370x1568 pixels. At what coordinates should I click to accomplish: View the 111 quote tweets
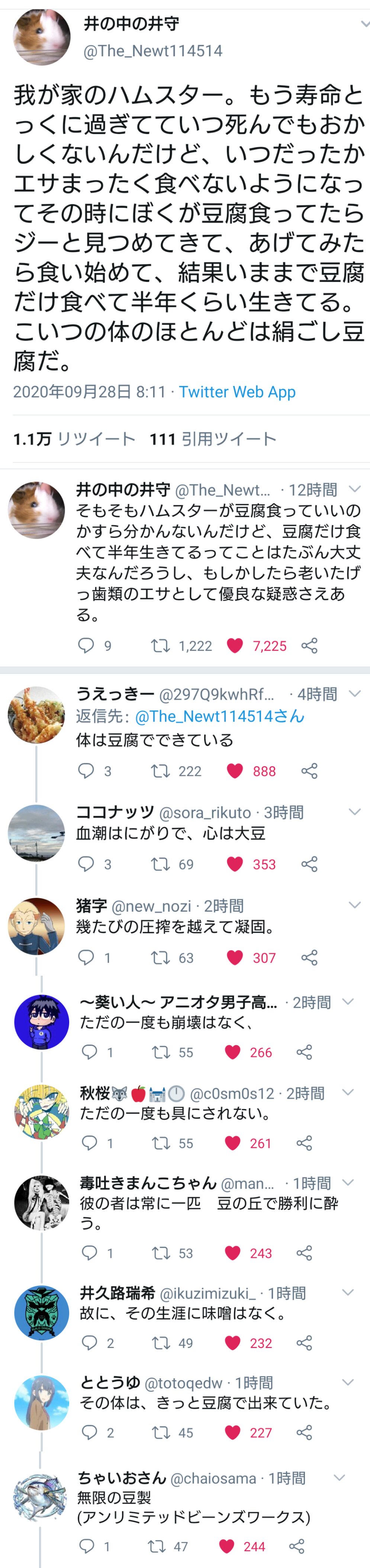(213, 439)
